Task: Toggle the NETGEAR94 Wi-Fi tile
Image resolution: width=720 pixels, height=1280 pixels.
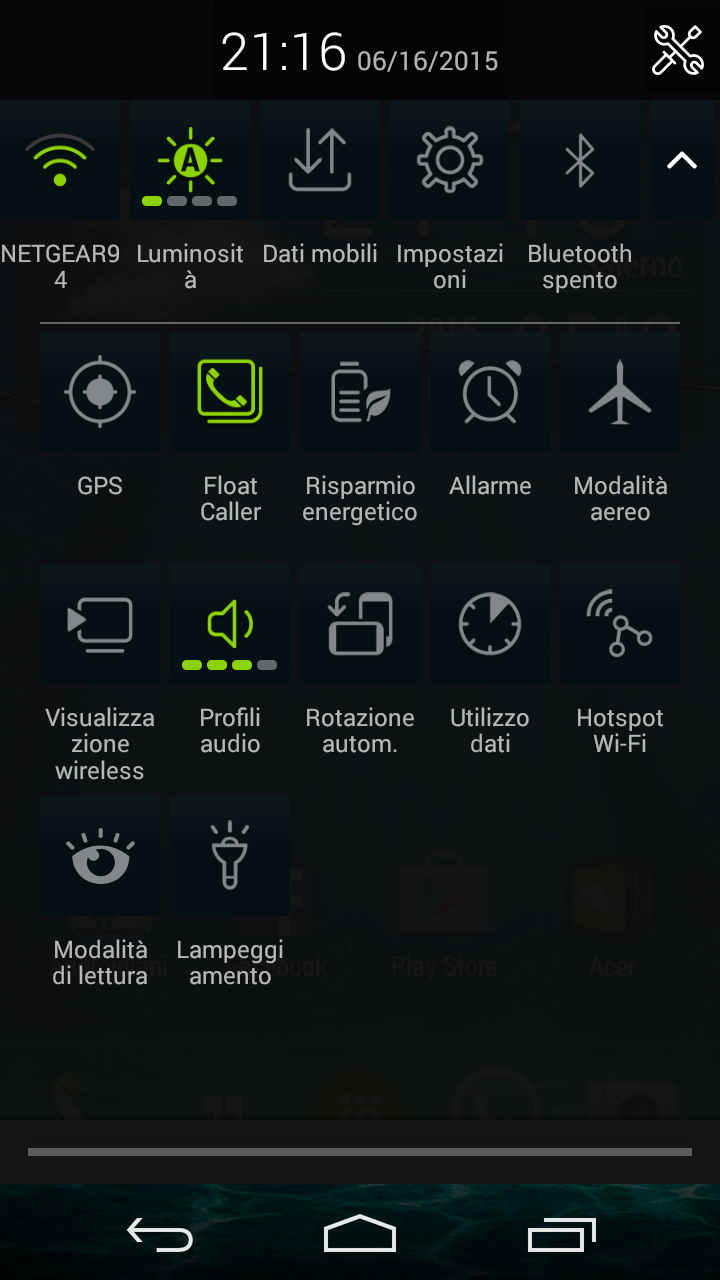Action: point(60,162)
